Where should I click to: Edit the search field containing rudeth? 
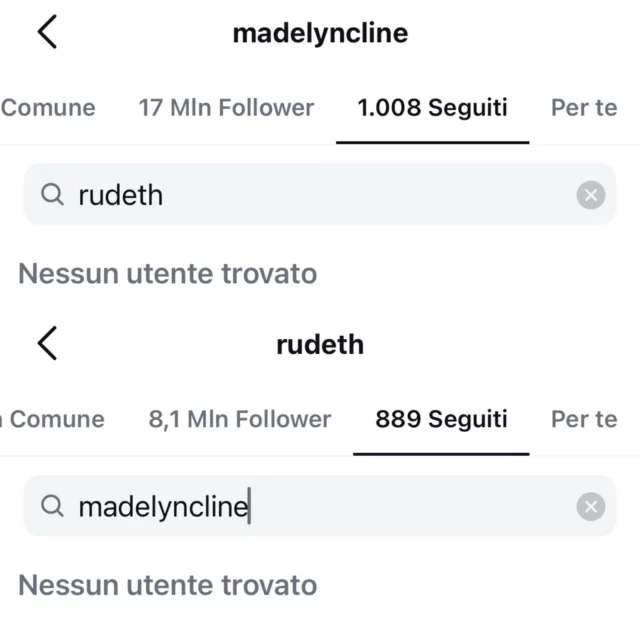(x=300, y=195)
